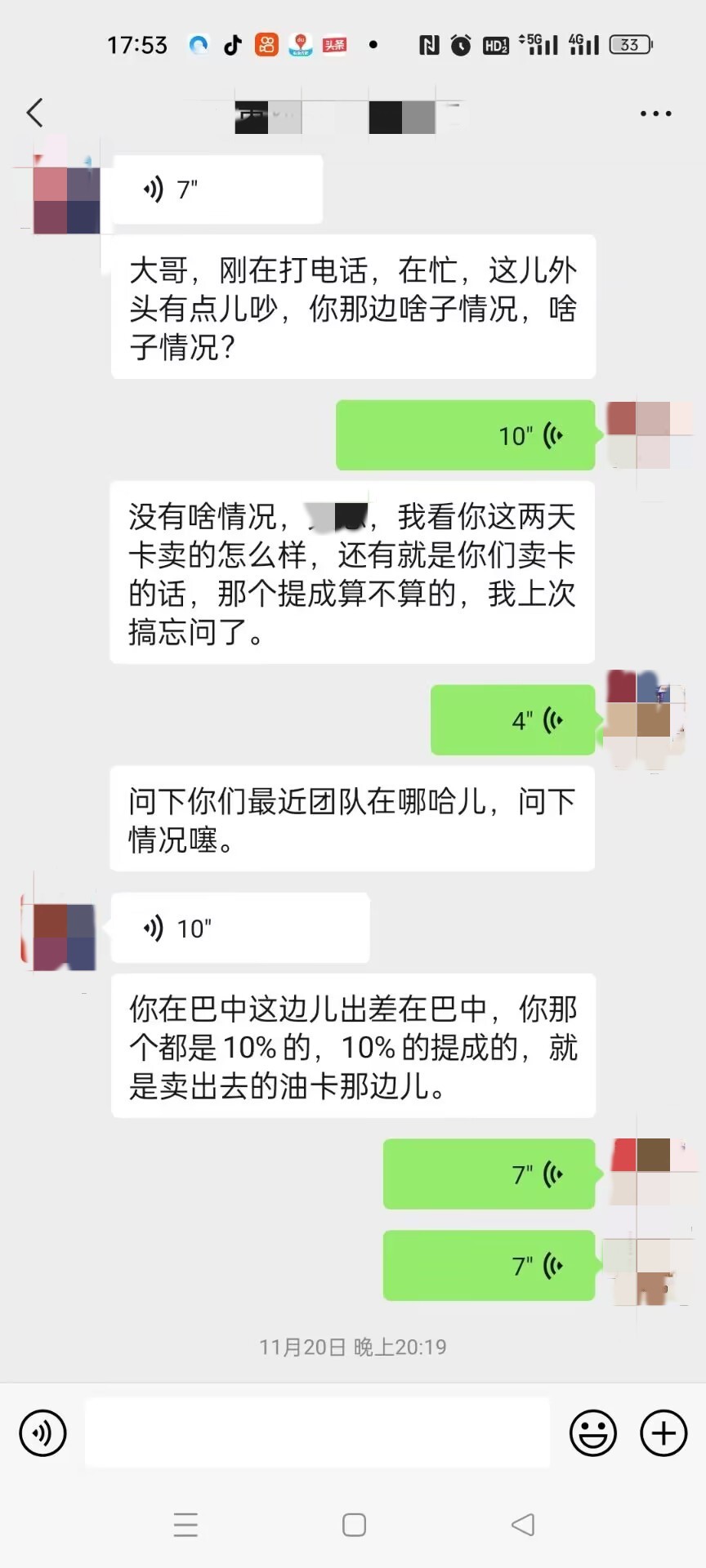Open the contact's avatar beside the 7-second voice
This screenshot has width=706, height=1568.
click(x=66, y=194)
